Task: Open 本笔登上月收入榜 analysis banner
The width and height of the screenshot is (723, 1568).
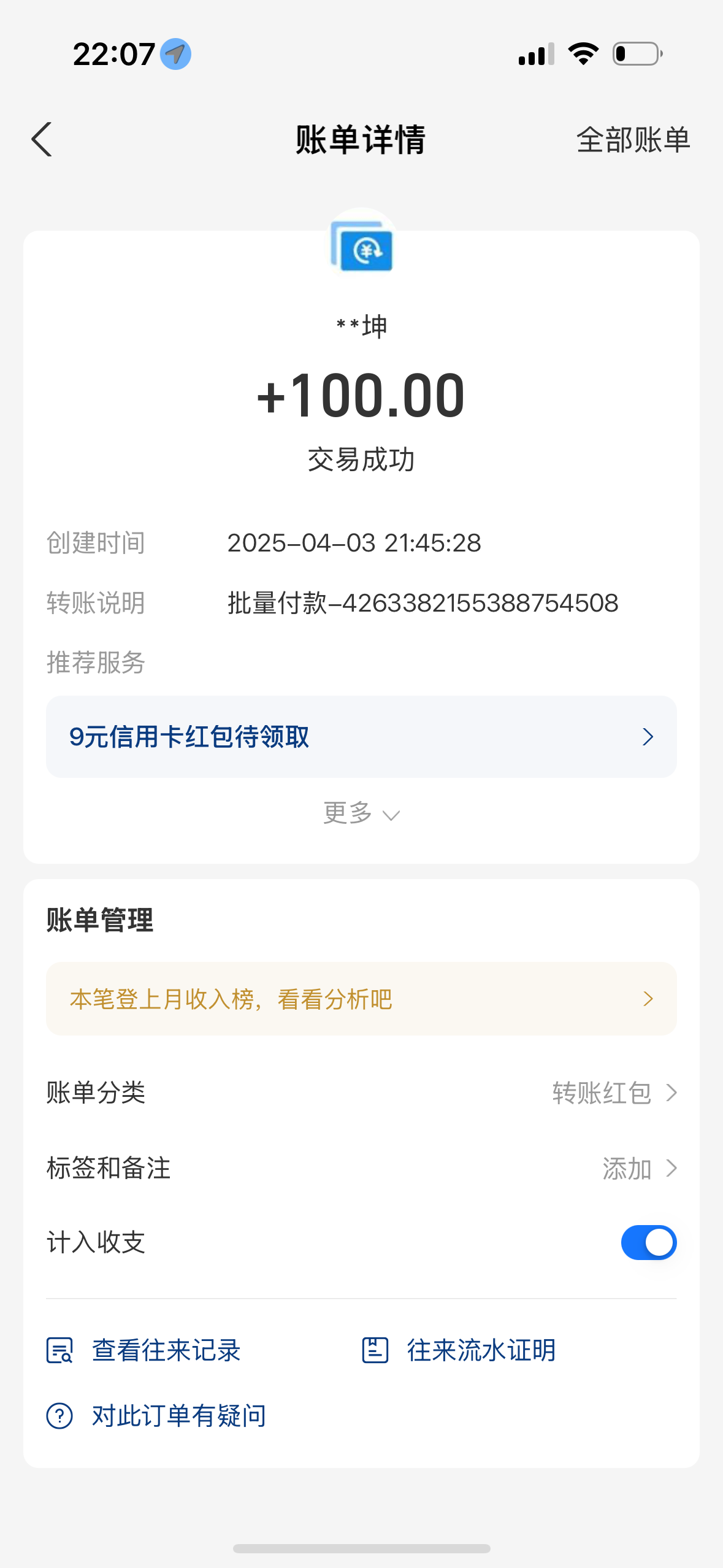Action: pos(361,999)
